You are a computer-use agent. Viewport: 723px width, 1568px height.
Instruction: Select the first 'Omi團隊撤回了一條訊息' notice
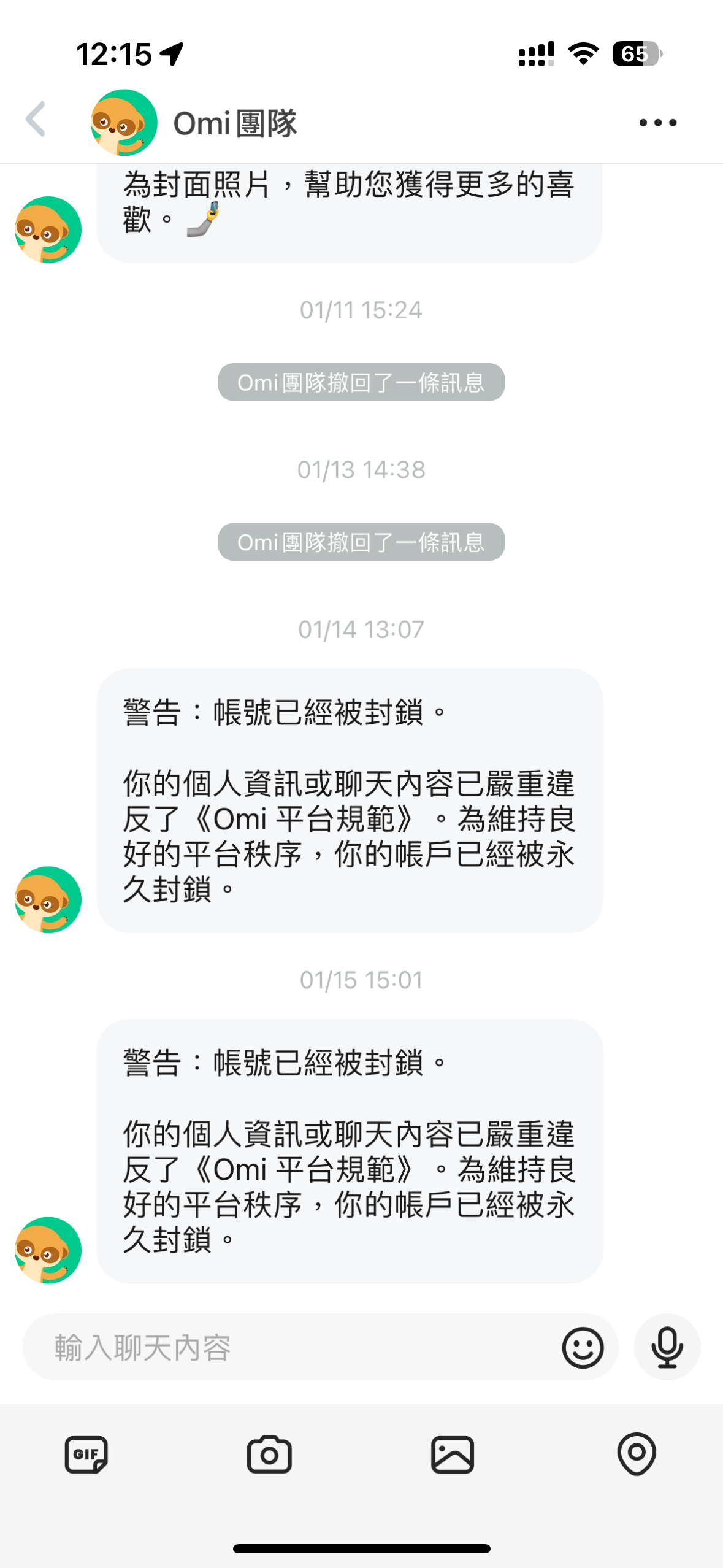click(x=361, y=382)
